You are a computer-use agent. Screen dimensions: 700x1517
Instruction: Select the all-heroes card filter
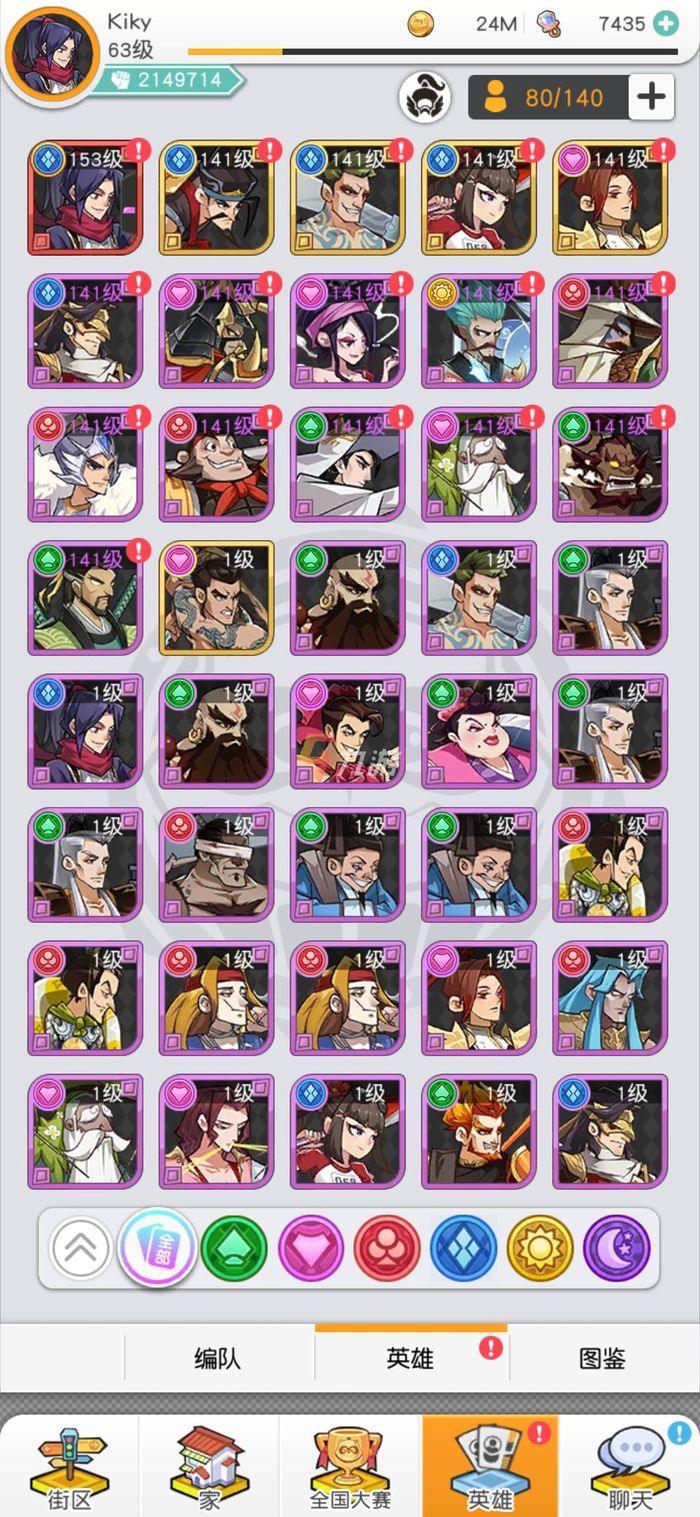157,1247
